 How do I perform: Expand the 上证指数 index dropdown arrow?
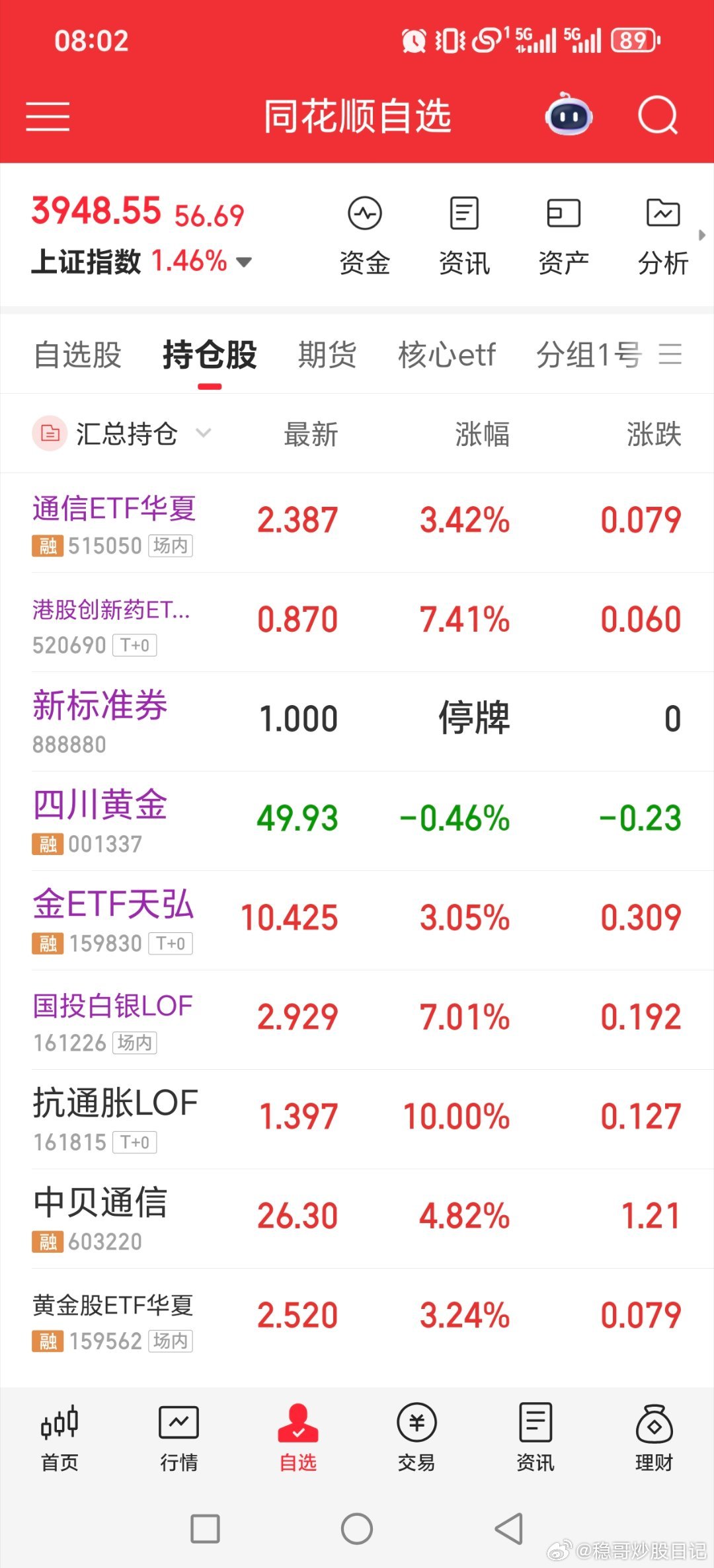pyautogui.click(x=243, y=262)
